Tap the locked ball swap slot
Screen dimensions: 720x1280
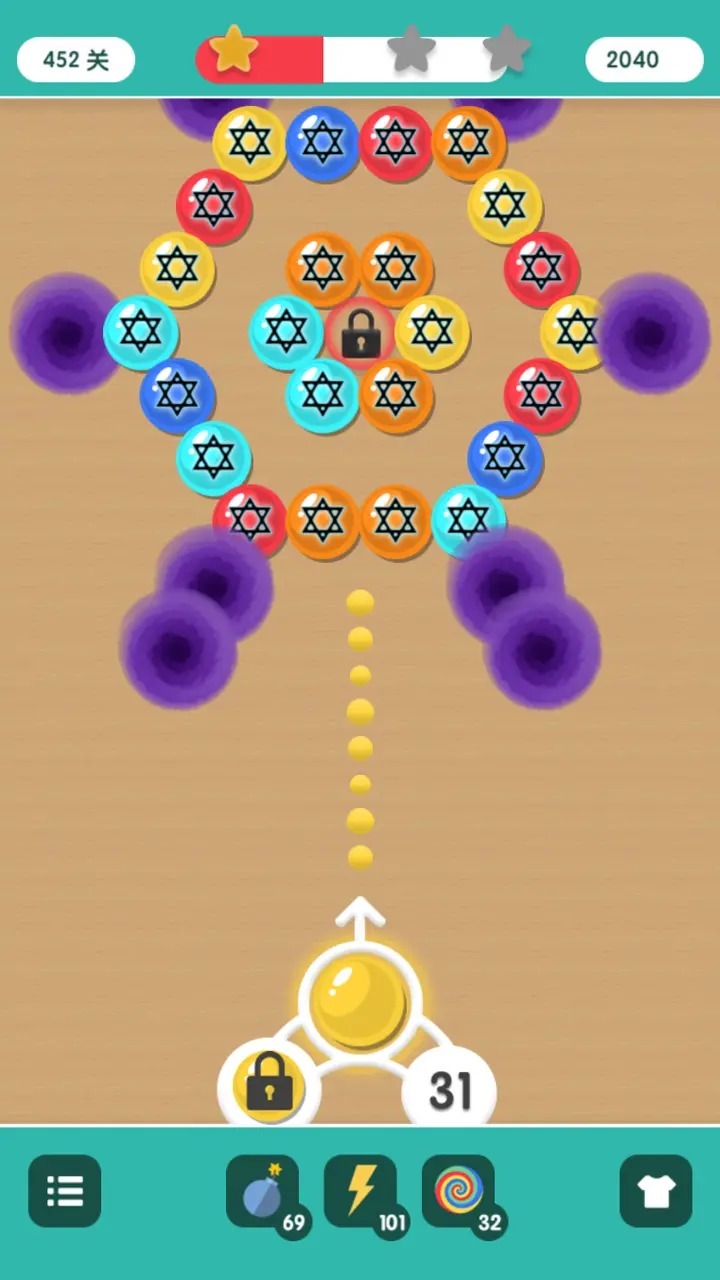(268, 1086)
